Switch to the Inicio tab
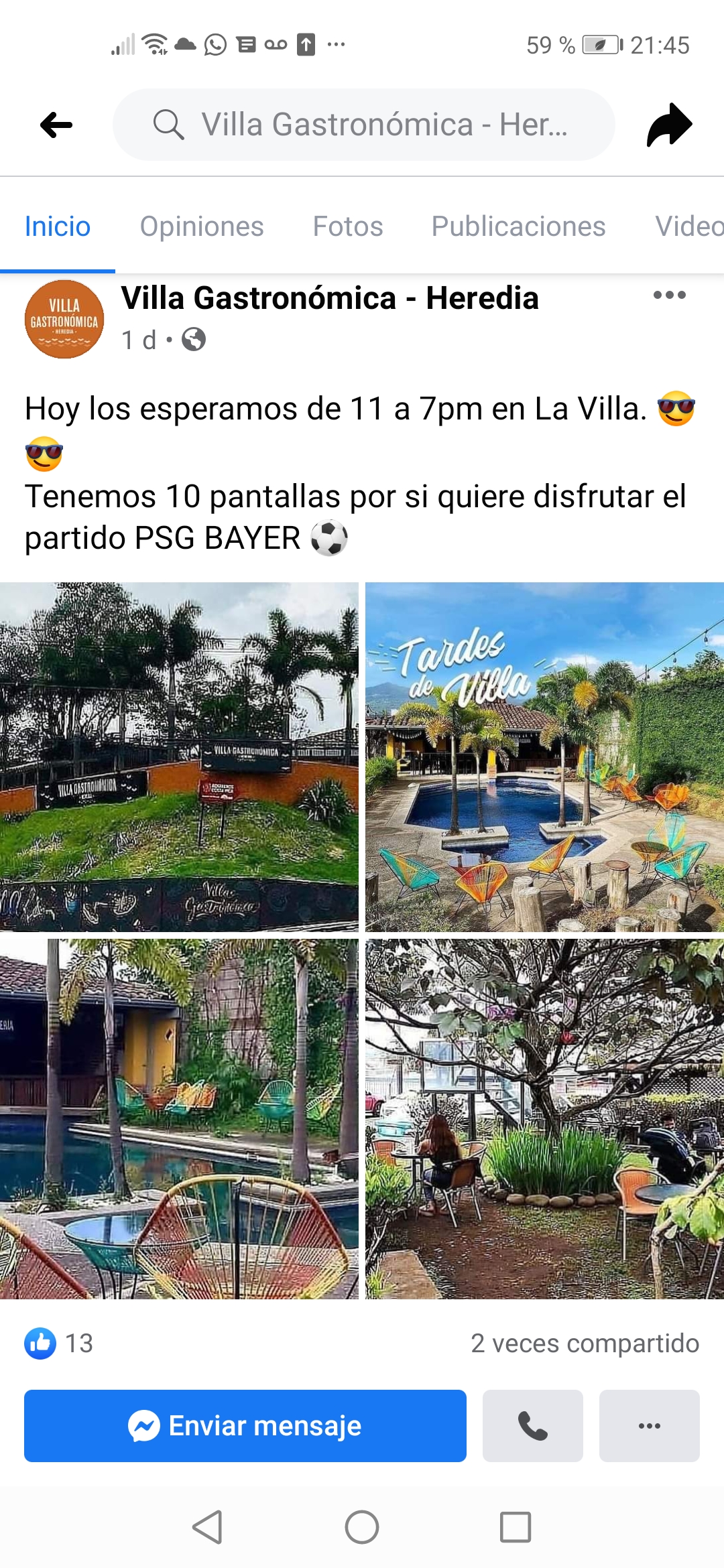 58,226
